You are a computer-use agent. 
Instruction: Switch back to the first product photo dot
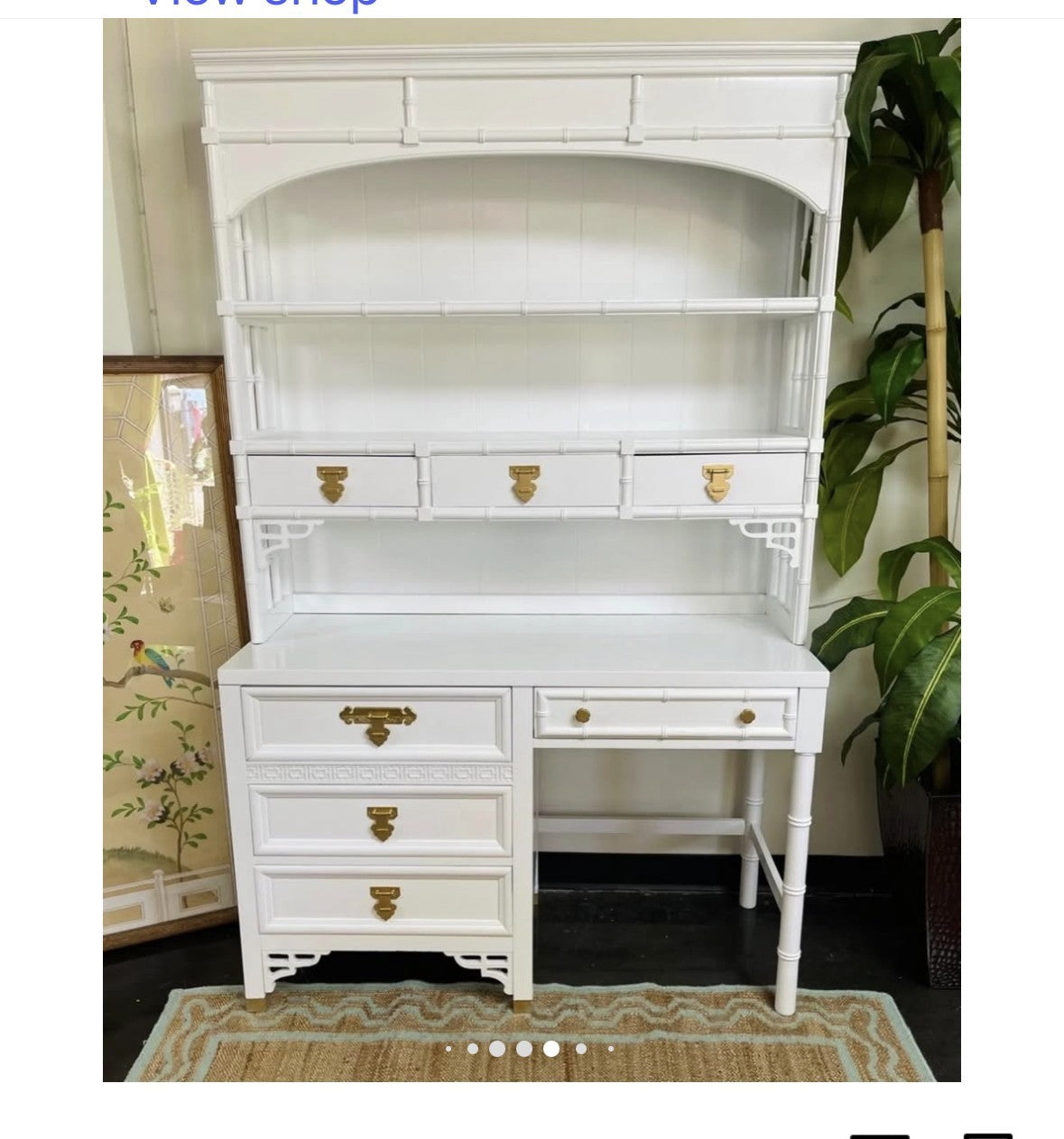449,1049
